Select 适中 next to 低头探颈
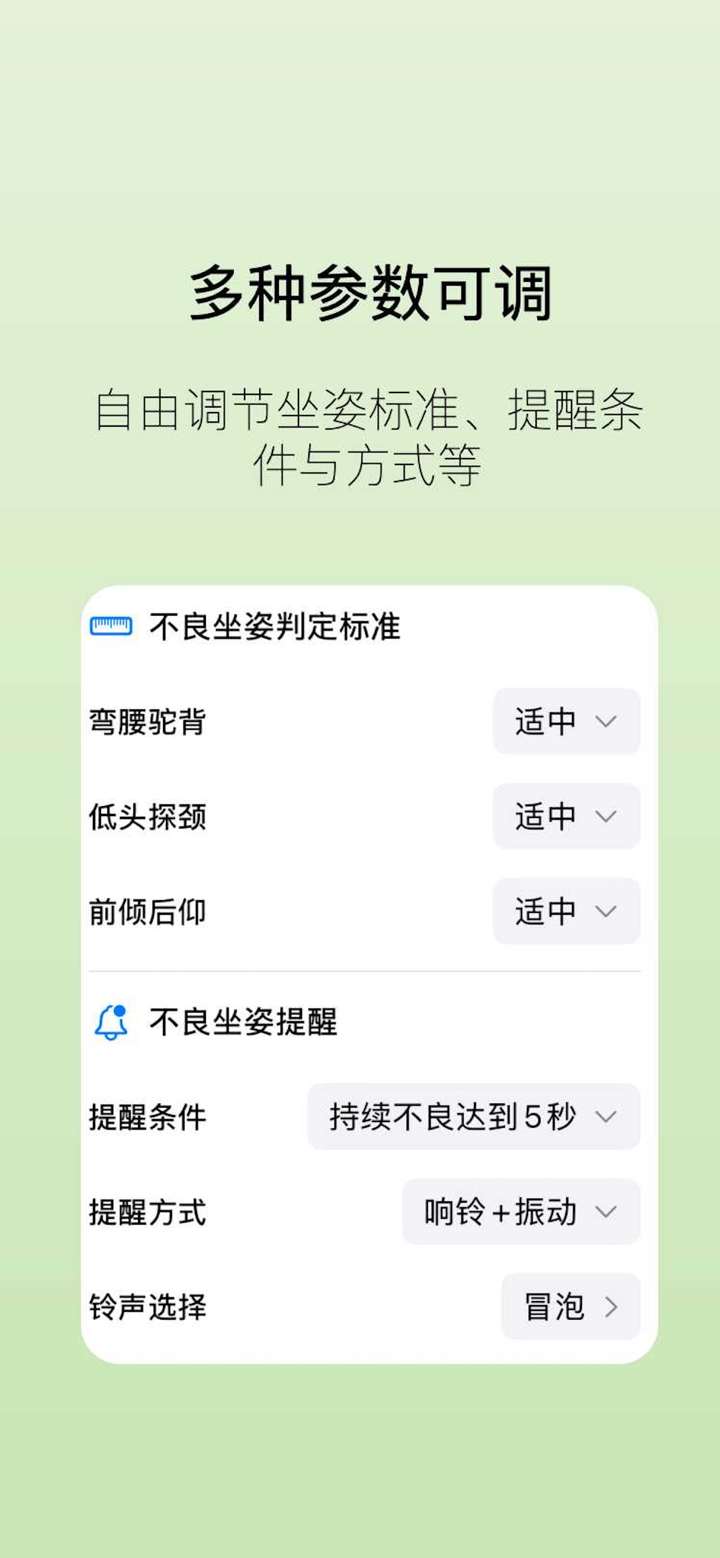 (x=550, y=816)
